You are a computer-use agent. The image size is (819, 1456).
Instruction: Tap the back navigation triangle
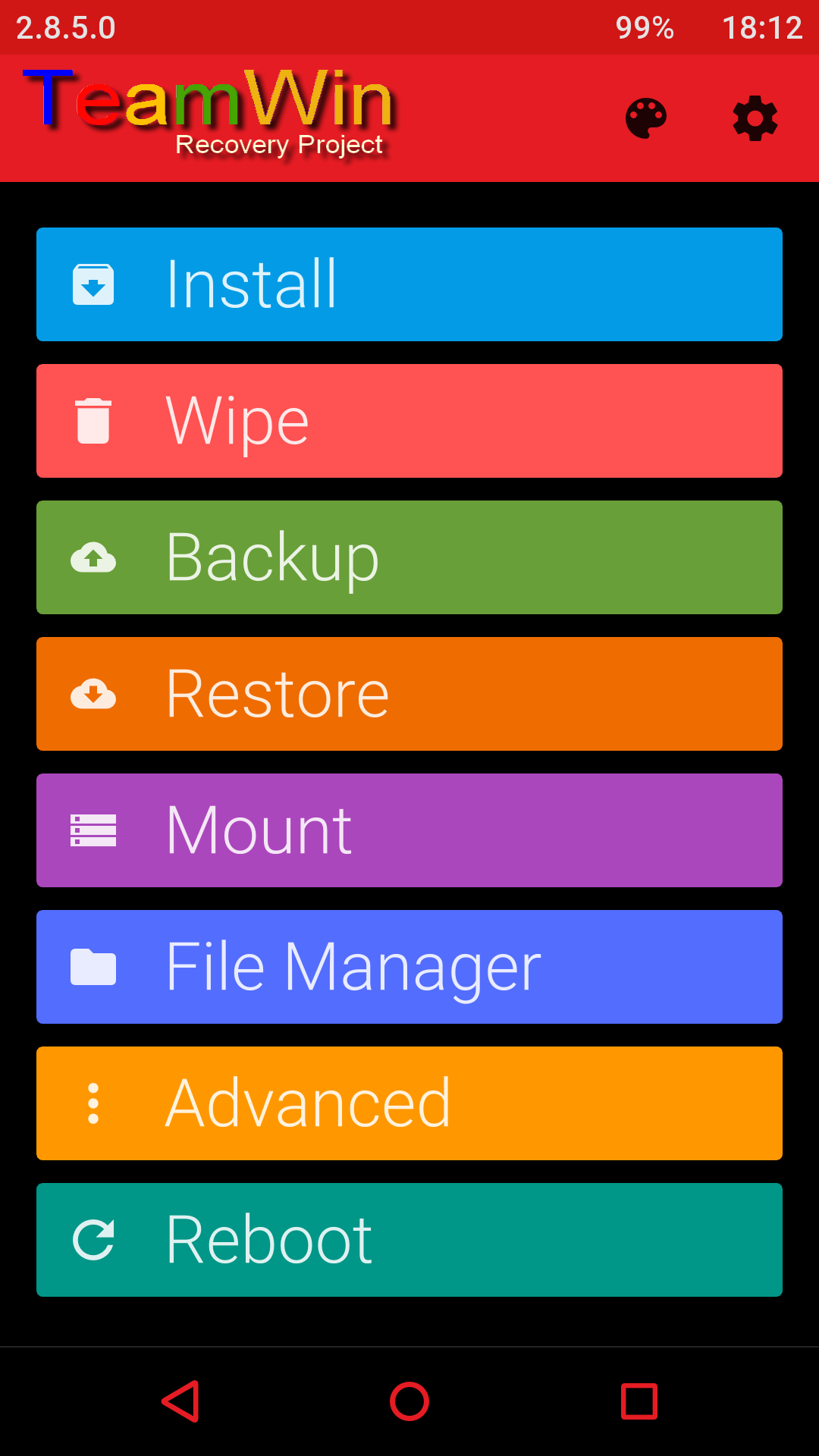tap(180, 1401)
